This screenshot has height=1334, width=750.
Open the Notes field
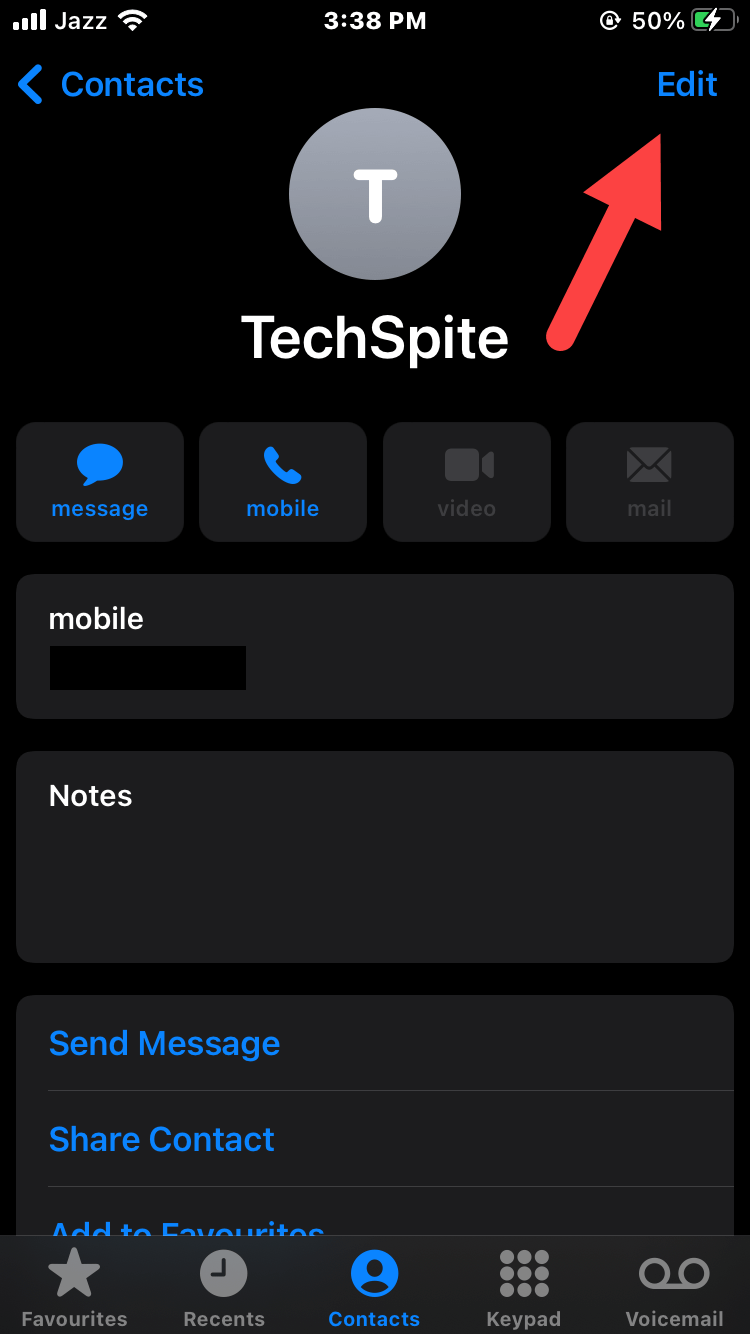[x=374, y=857]
